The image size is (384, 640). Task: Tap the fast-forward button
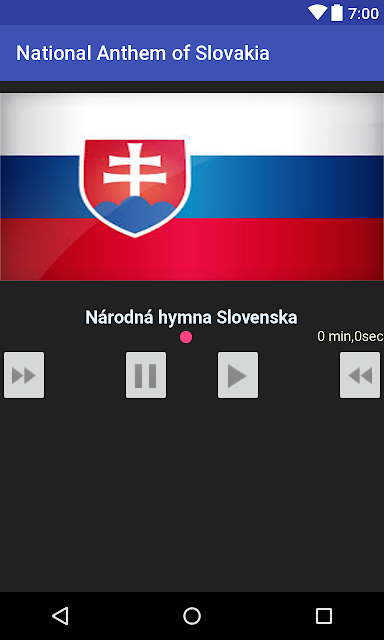pos(24,375)
